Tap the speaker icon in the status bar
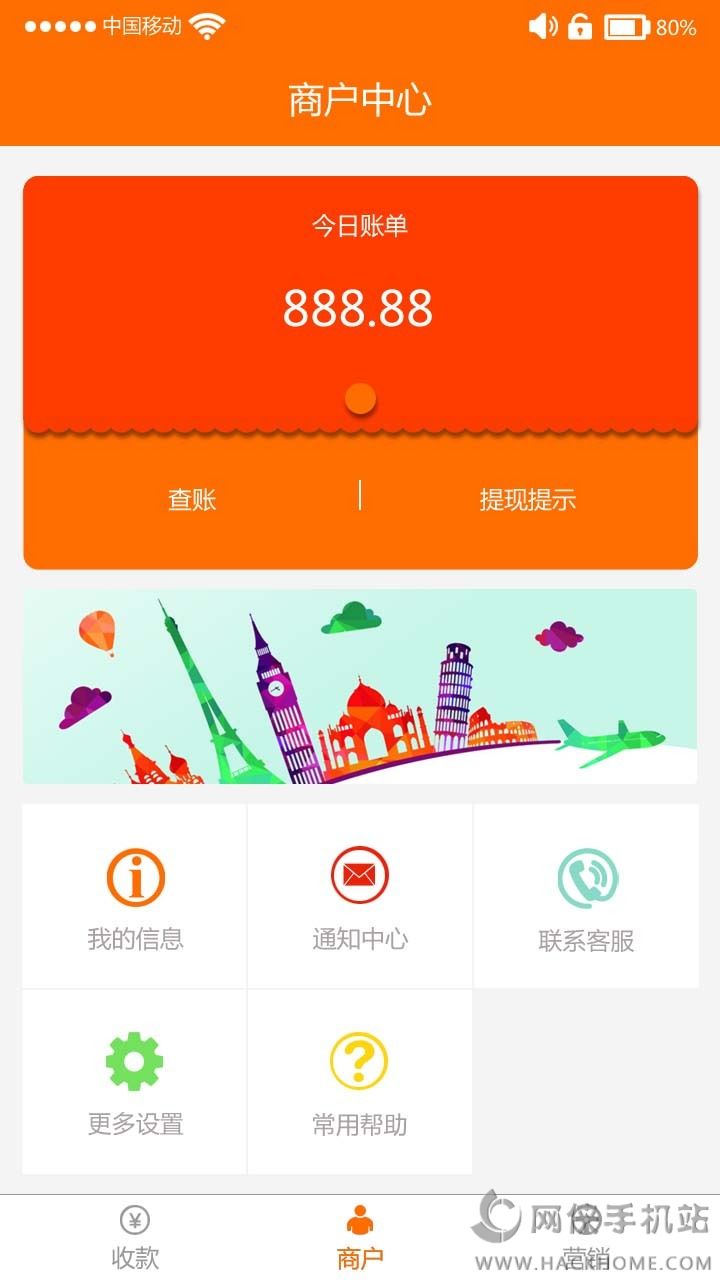Image resolution: width=720 pixels, height=1280 pixels. (x=541, y=25)
